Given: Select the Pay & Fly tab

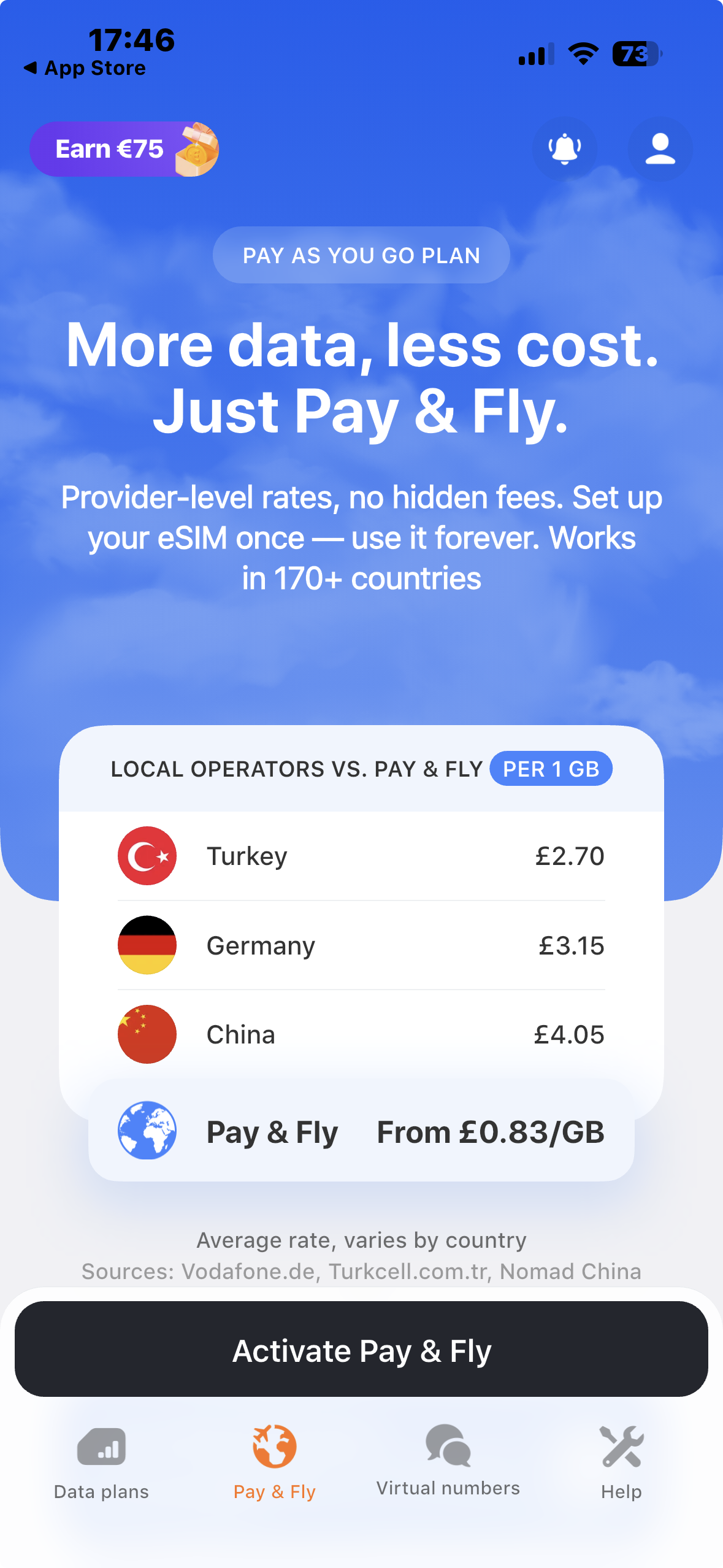Looking at the screenshot, I should point(275,1462).
